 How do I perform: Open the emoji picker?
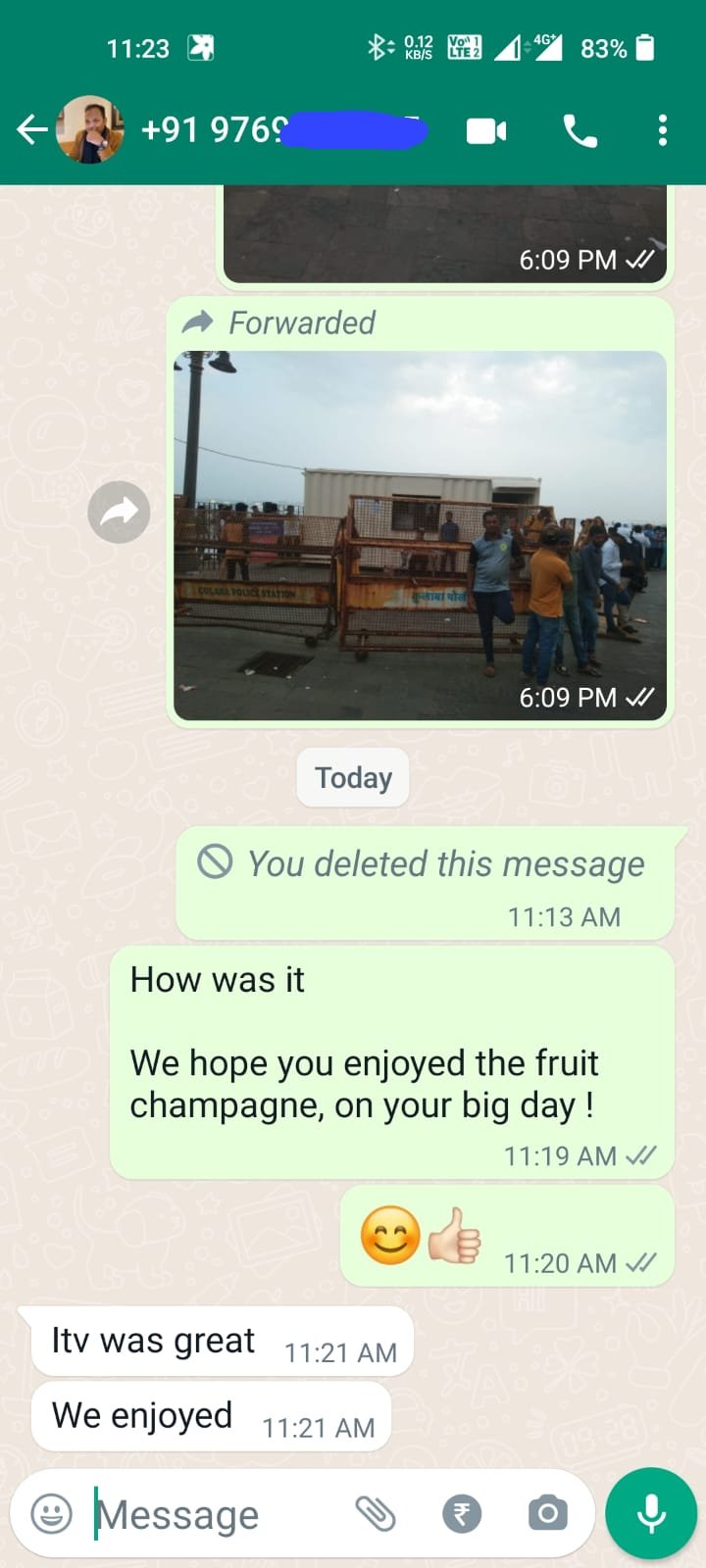[x=51, y=1514]
